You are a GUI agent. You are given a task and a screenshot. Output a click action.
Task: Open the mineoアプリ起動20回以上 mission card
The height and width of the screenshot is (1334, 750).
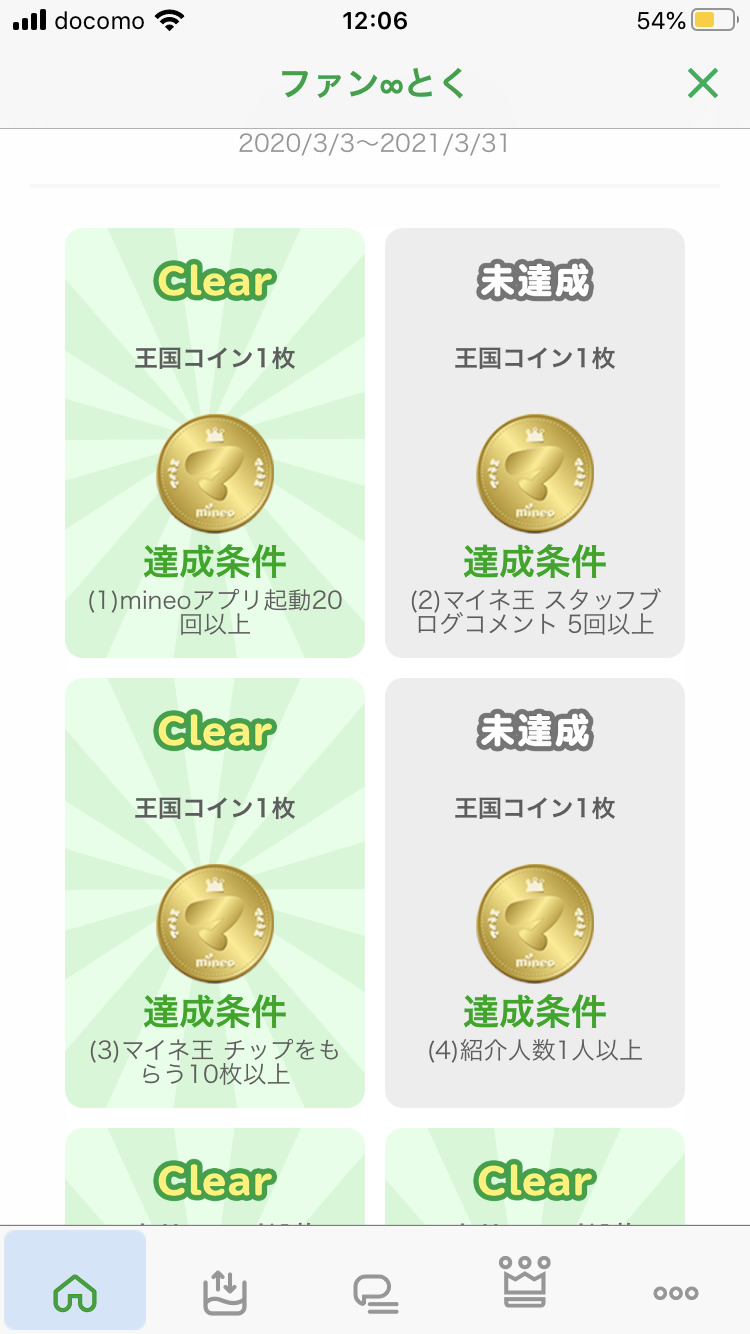(x=215, y=443)
